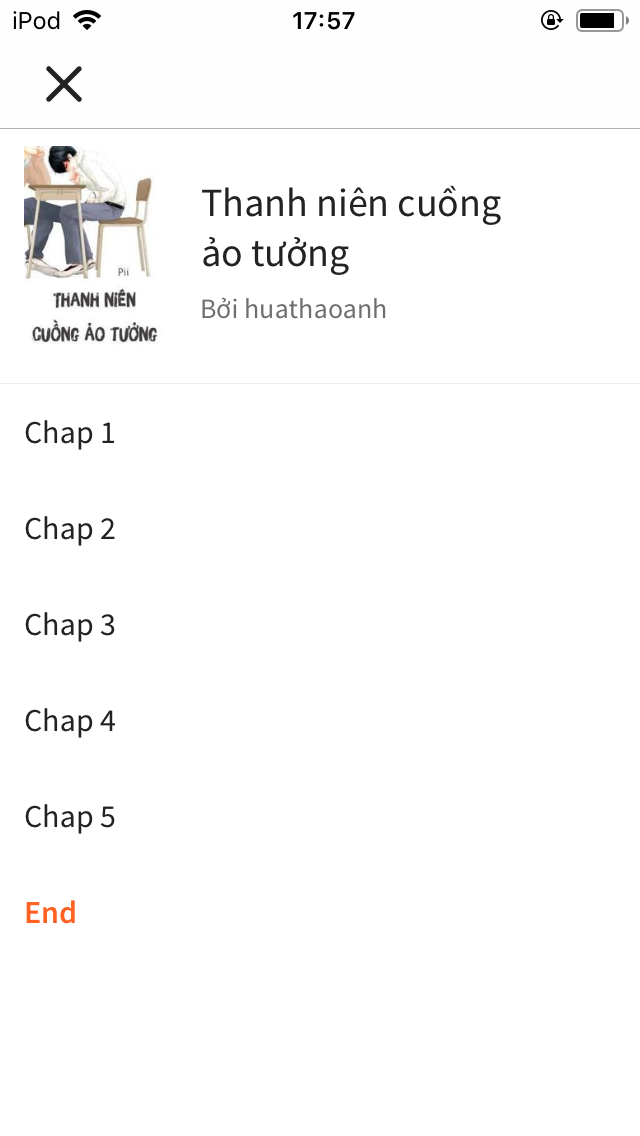Close the table of contents
640x1136 pixels.
point(64,84)
